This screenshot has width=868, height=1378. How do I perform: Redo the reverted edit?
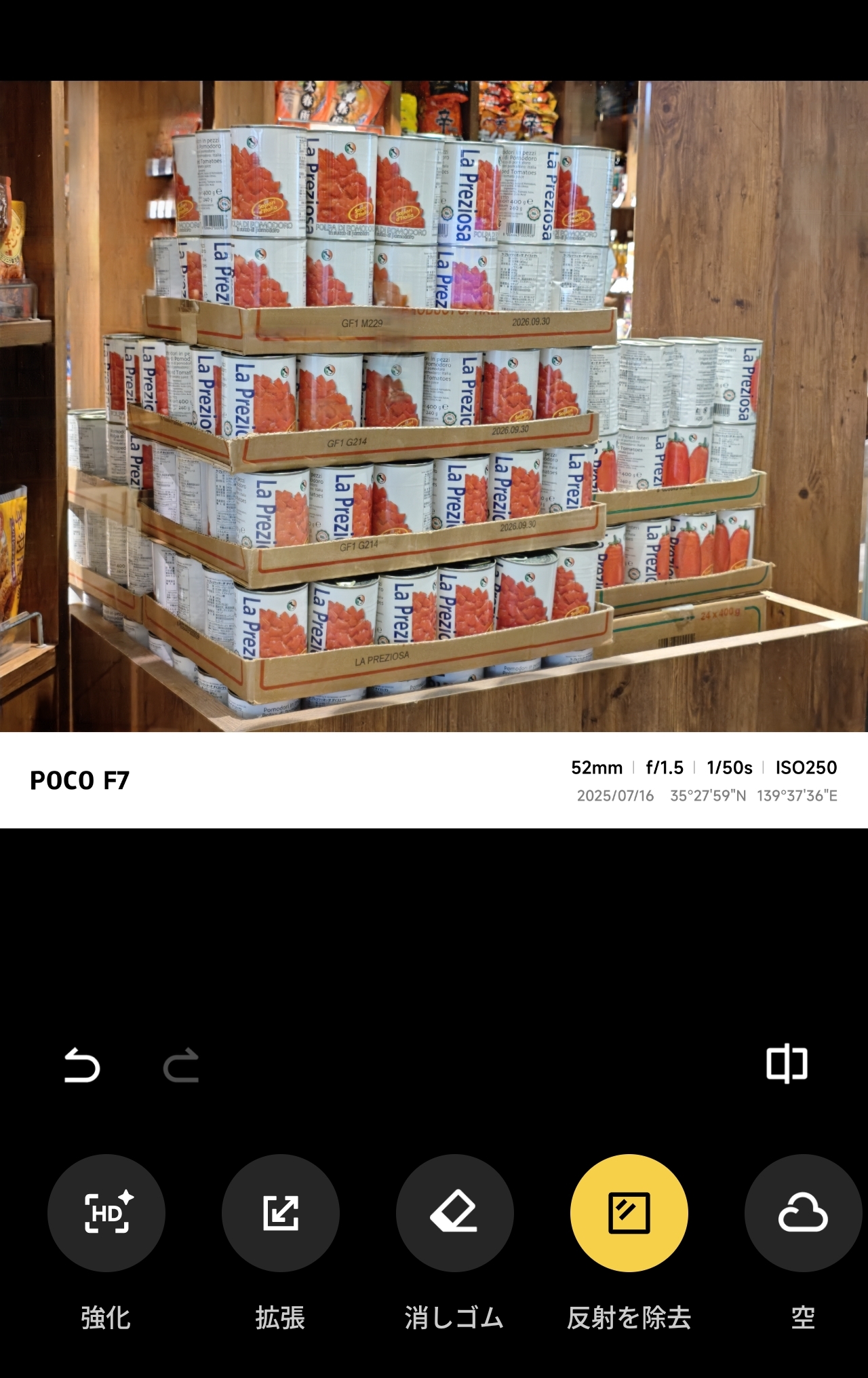coord(181,1065)
